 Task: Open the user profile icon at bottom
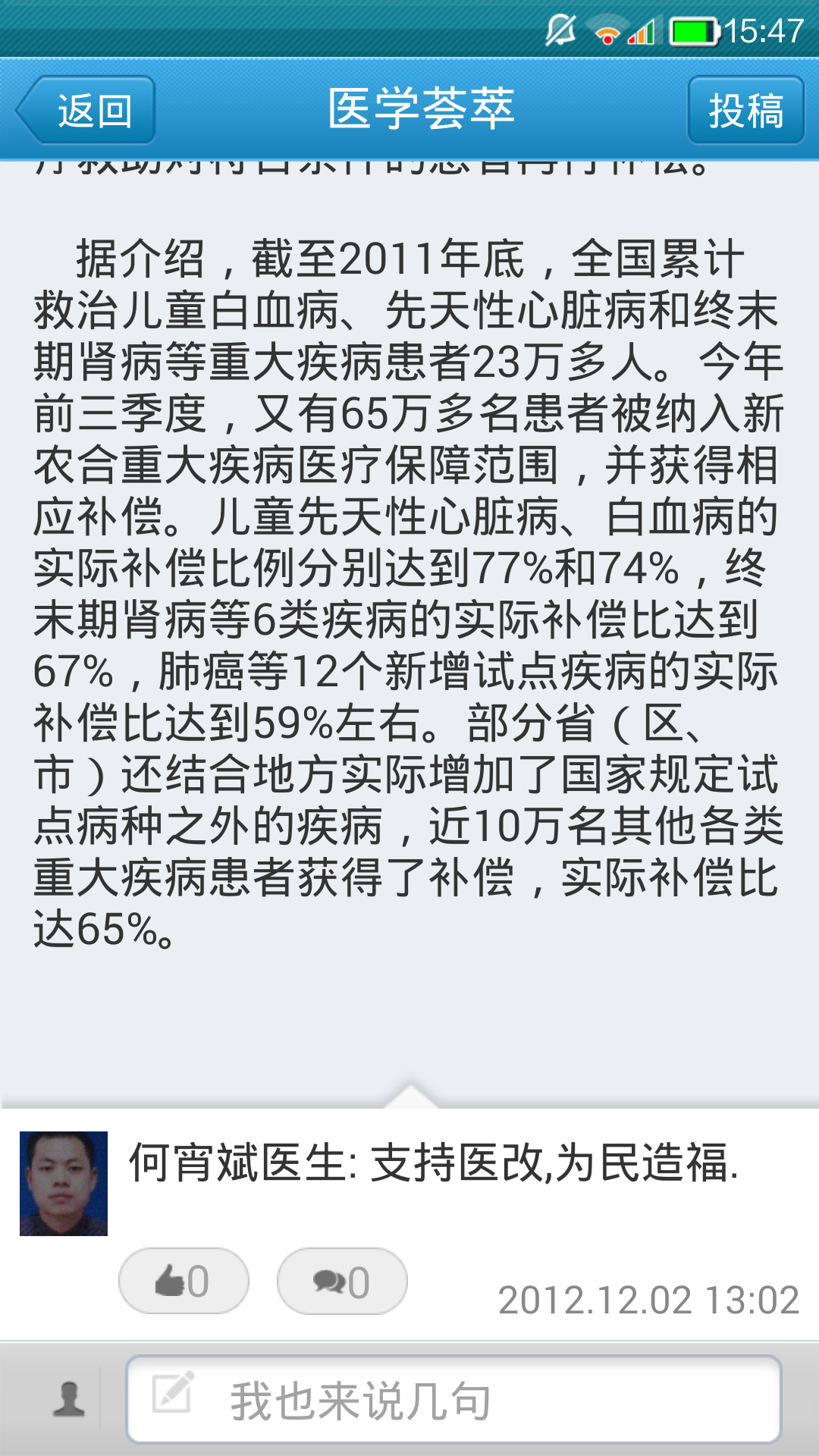(68, 1399)
